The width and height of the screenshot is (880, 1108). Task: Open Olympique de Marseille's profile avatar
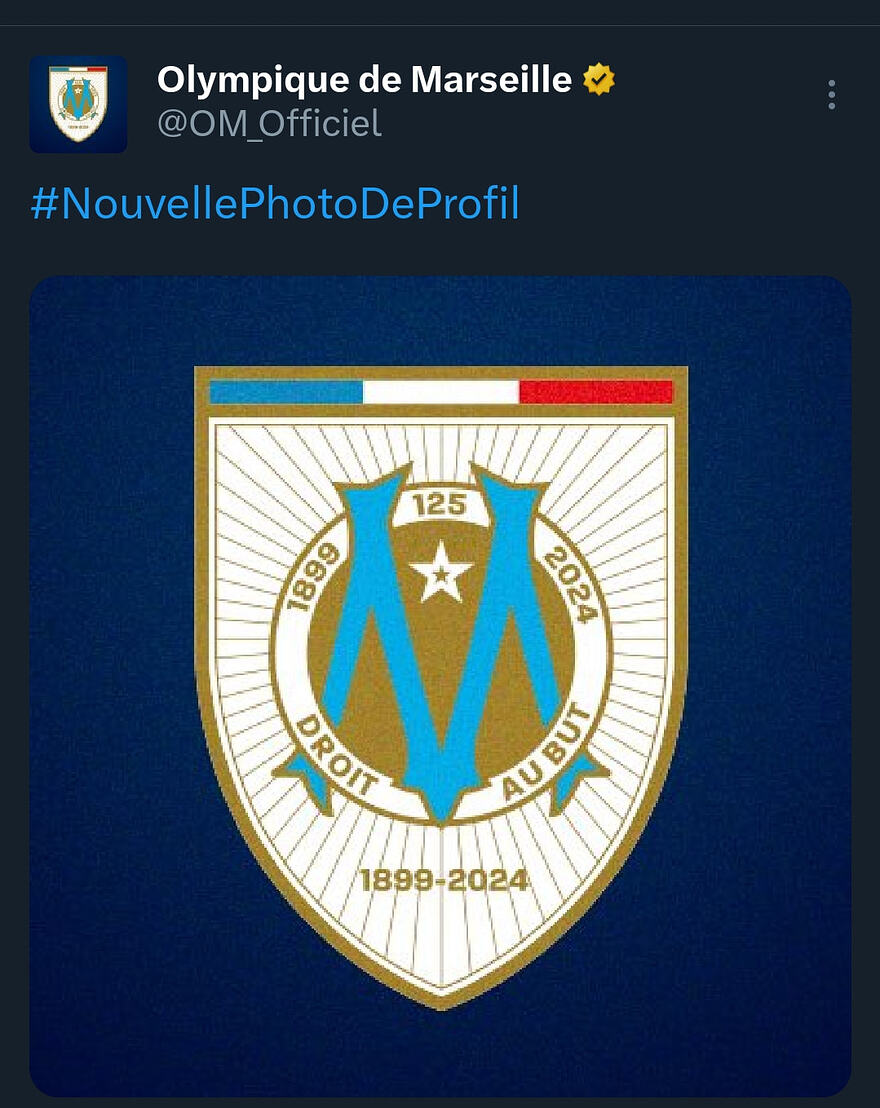coord(78,104)
